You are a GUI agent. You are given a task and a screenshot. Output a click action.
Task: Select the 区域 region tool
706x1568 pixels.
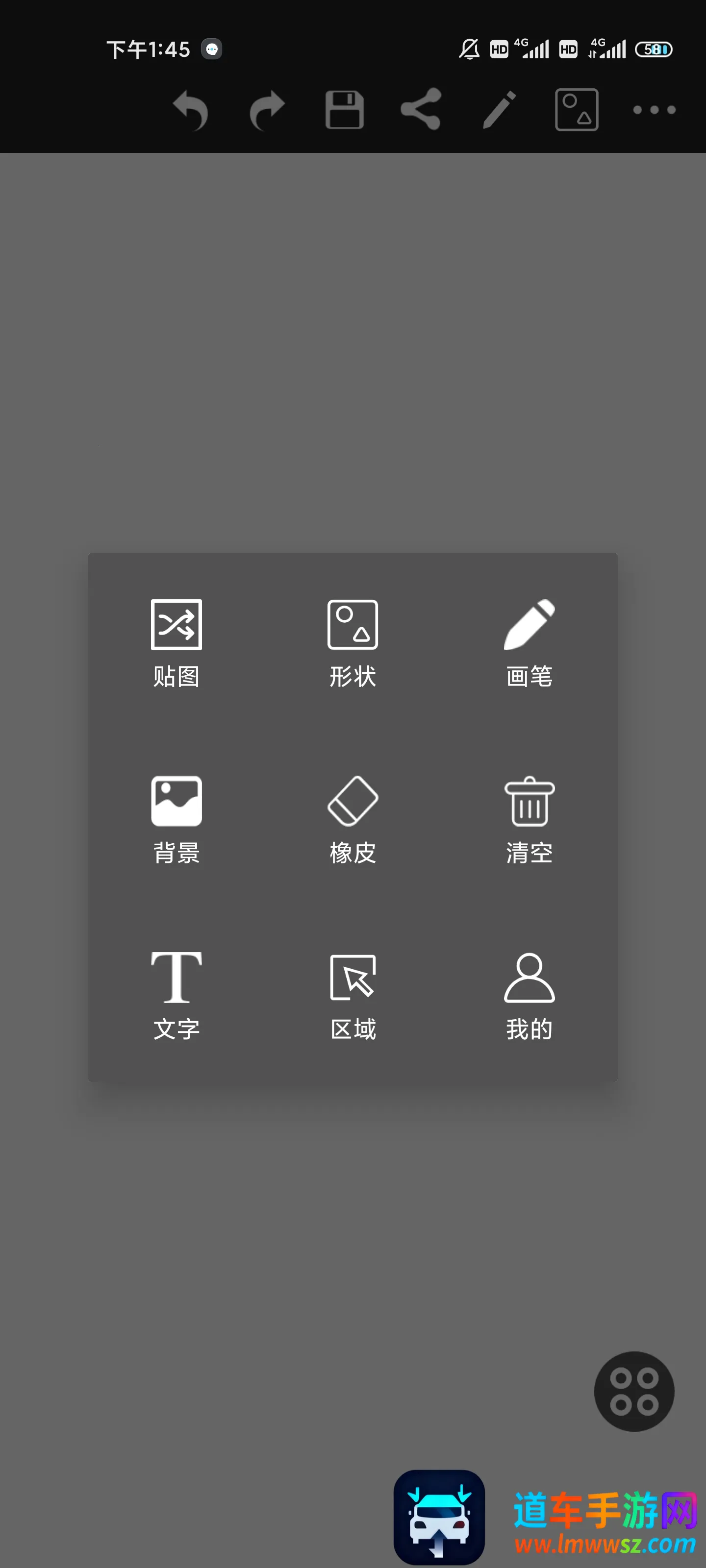(353, 995)
